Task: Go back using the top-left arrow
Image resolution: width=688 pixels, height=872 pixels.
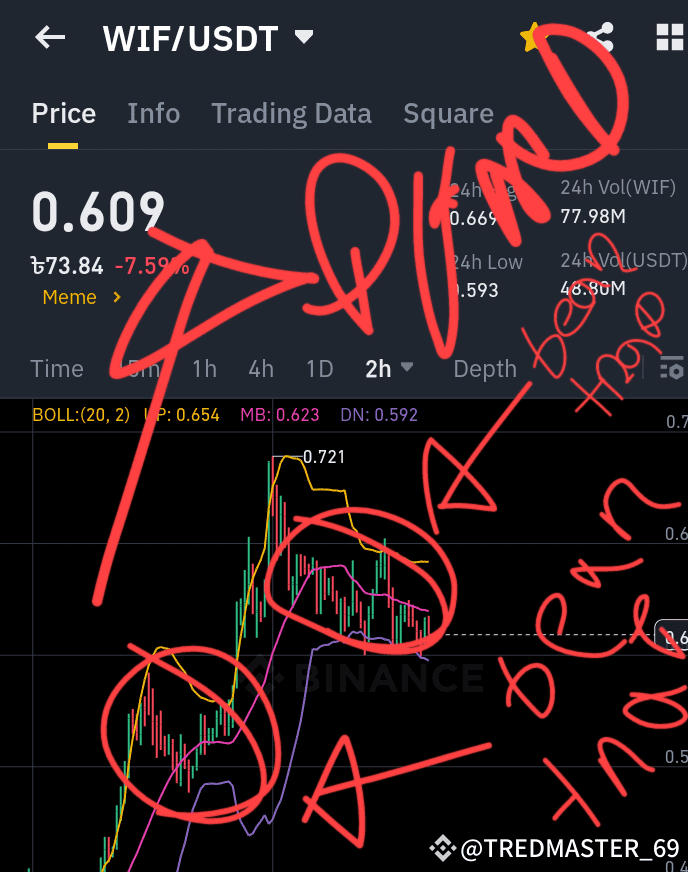Action: click(x=50, y=39)
